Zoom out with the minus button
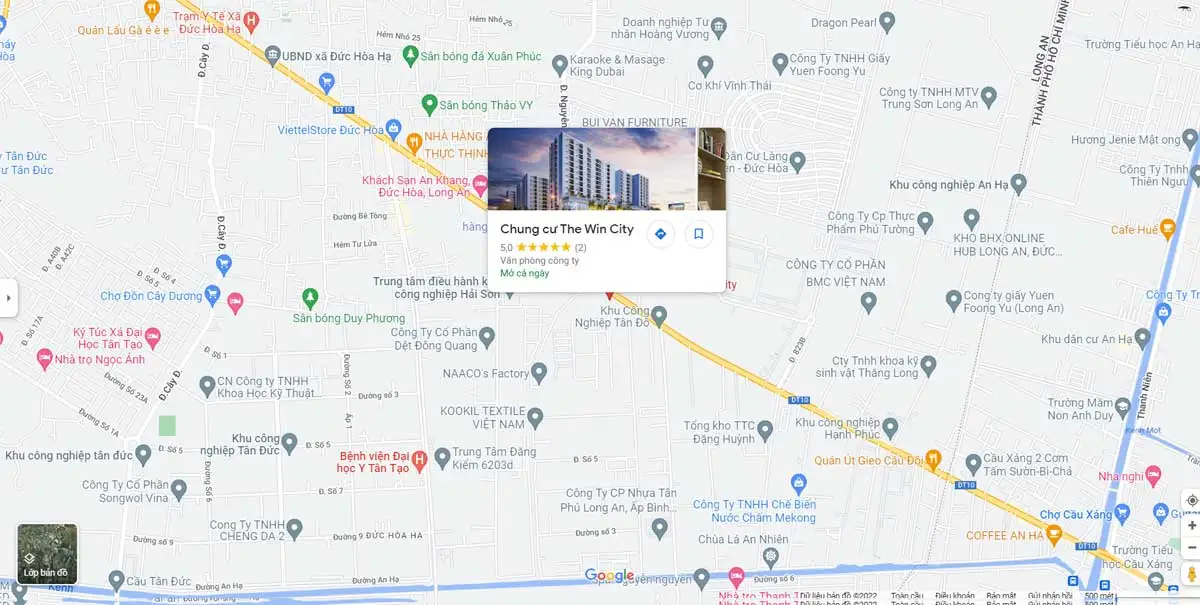The width and height of the screenshot is (1200, 605). point(1190,548)
